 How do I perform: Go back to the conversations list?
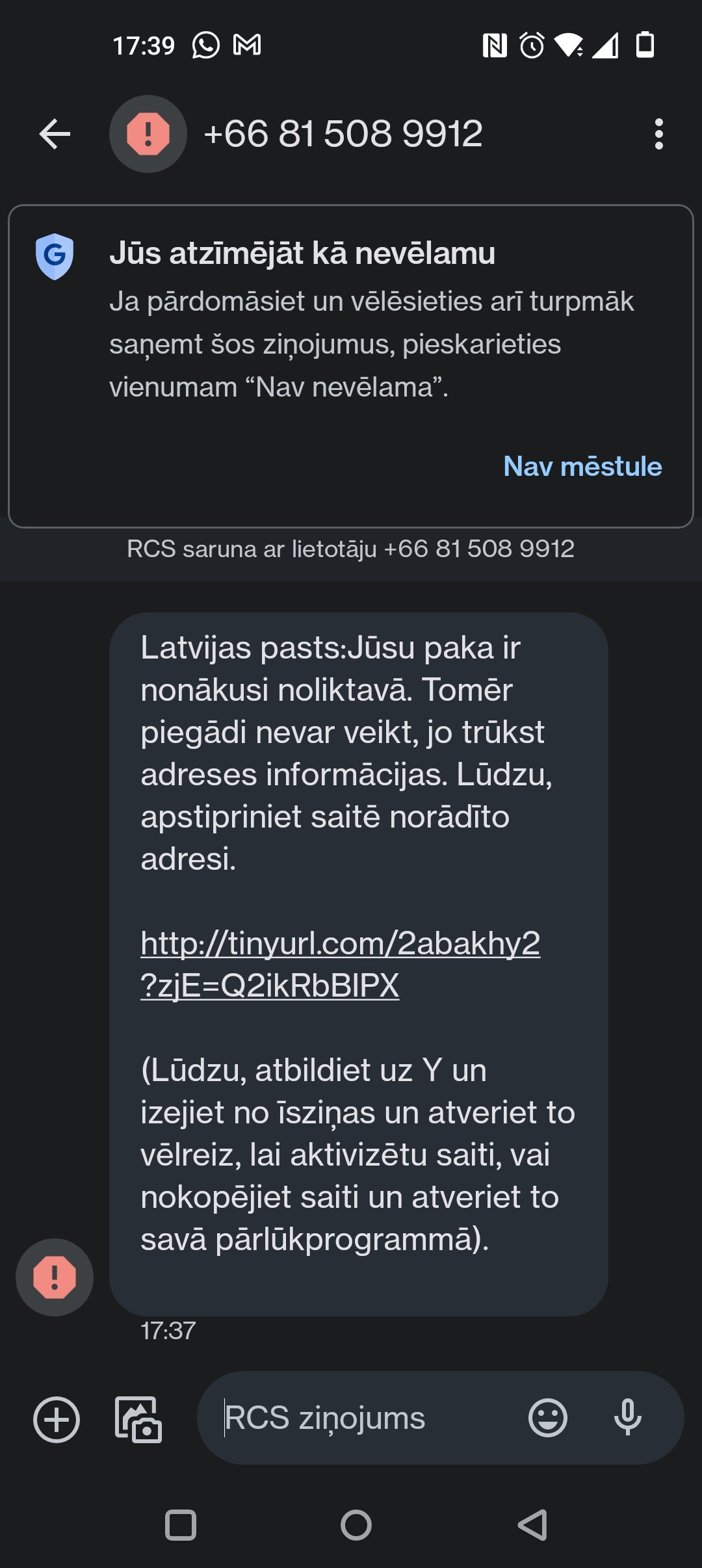[x=55, y=134]
